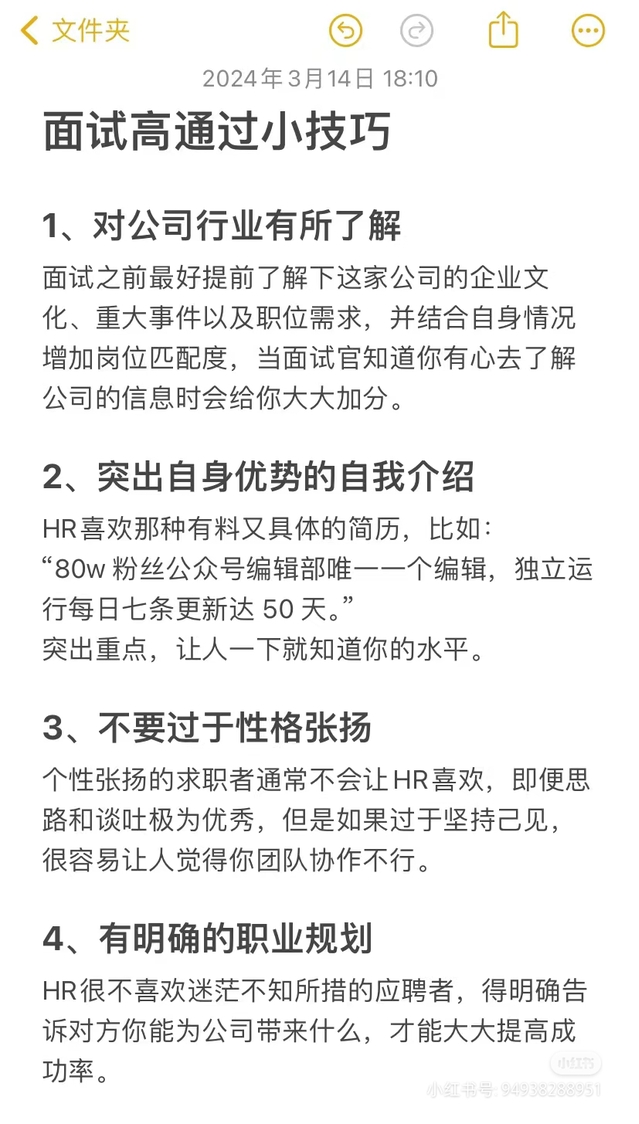Go back to the 文件夹 folder list

pyautogui.click(x=75, y=31)
